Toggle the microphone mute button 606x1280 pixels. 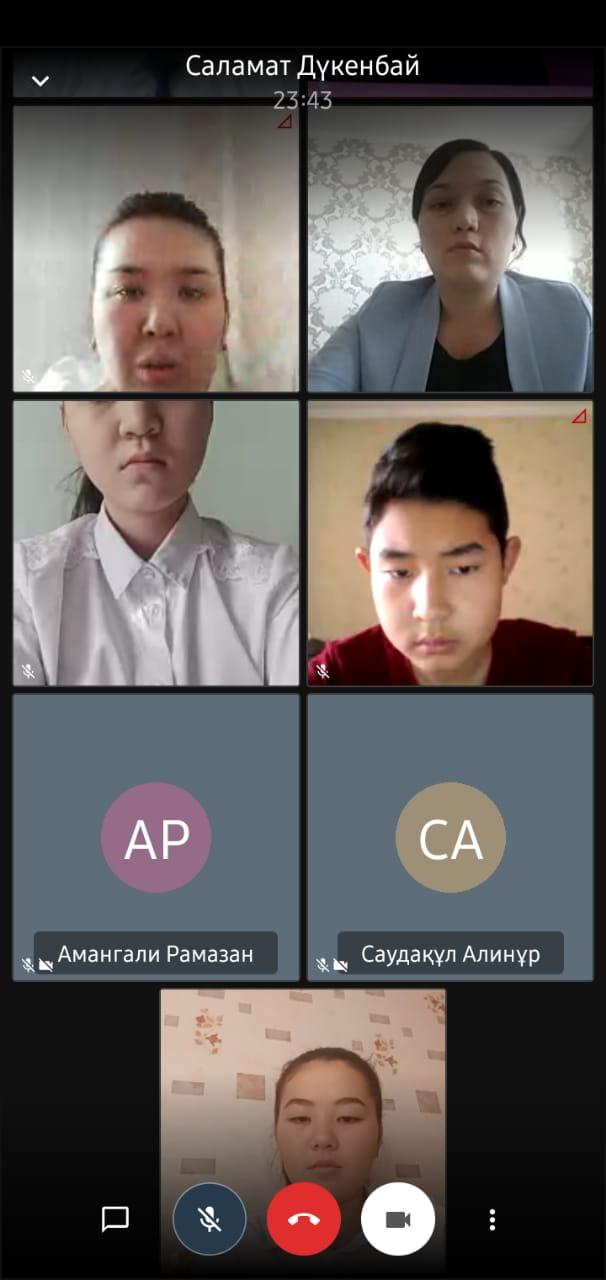(209, 1219)
